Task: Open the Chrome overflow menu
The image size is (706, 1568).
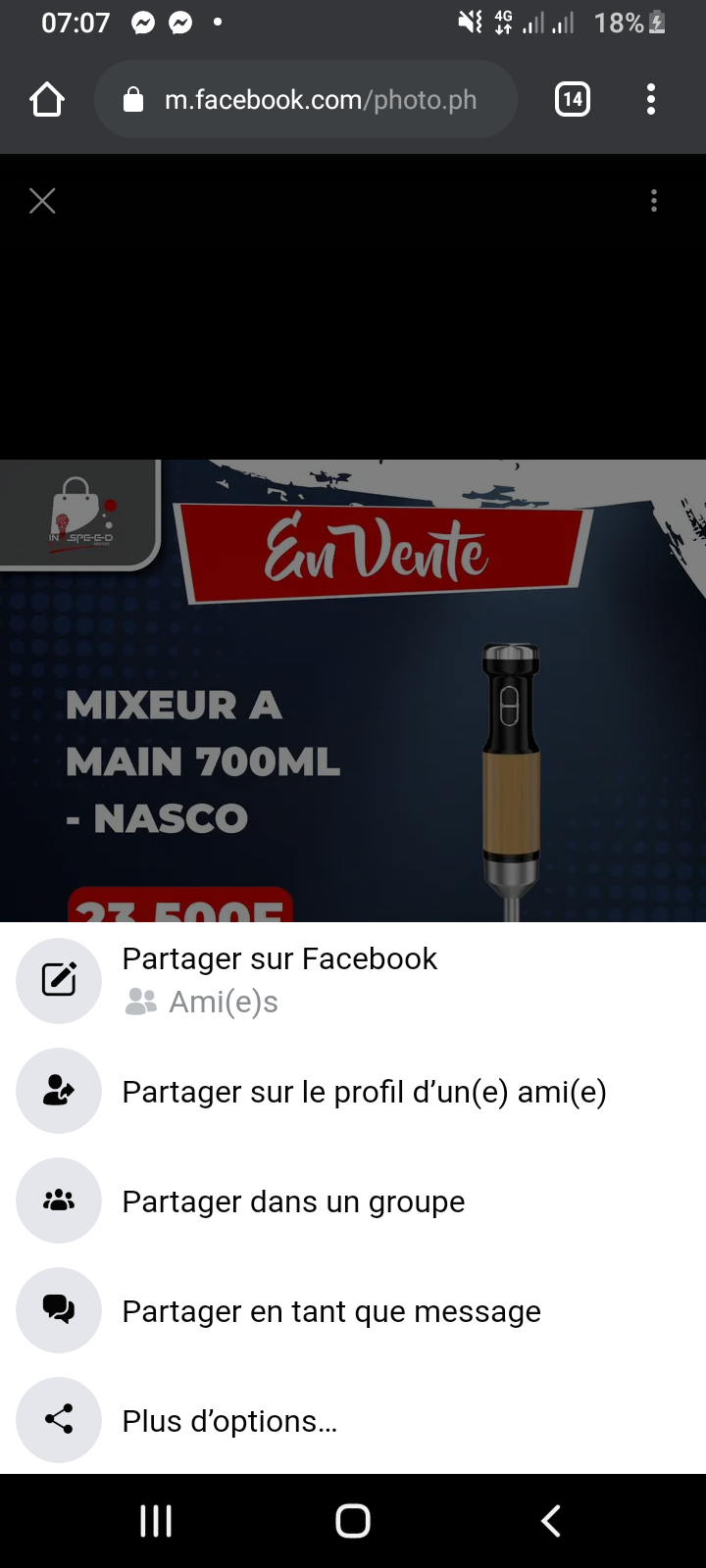Action: (651, 99)
